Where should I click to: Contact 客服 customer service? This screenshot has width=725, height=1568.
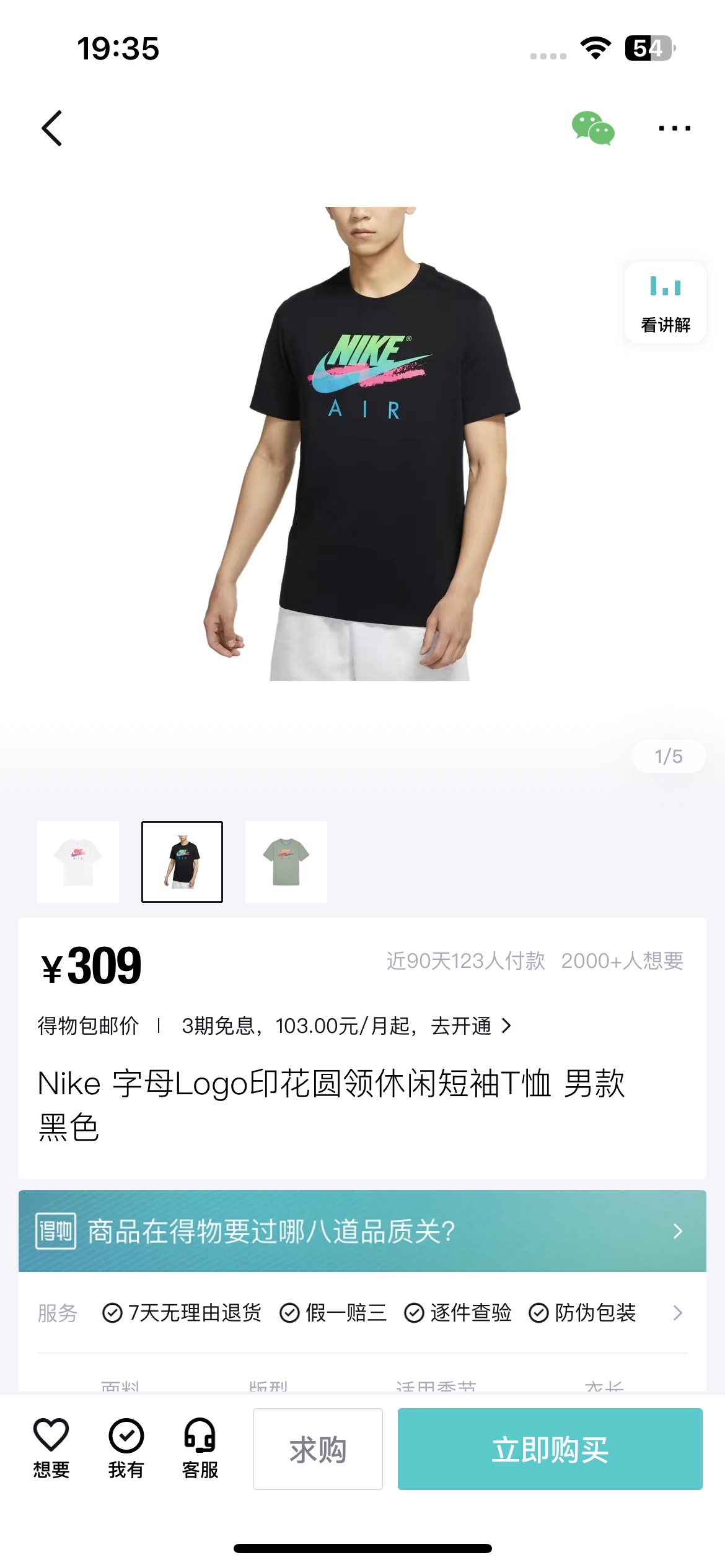click(200, 1448)
